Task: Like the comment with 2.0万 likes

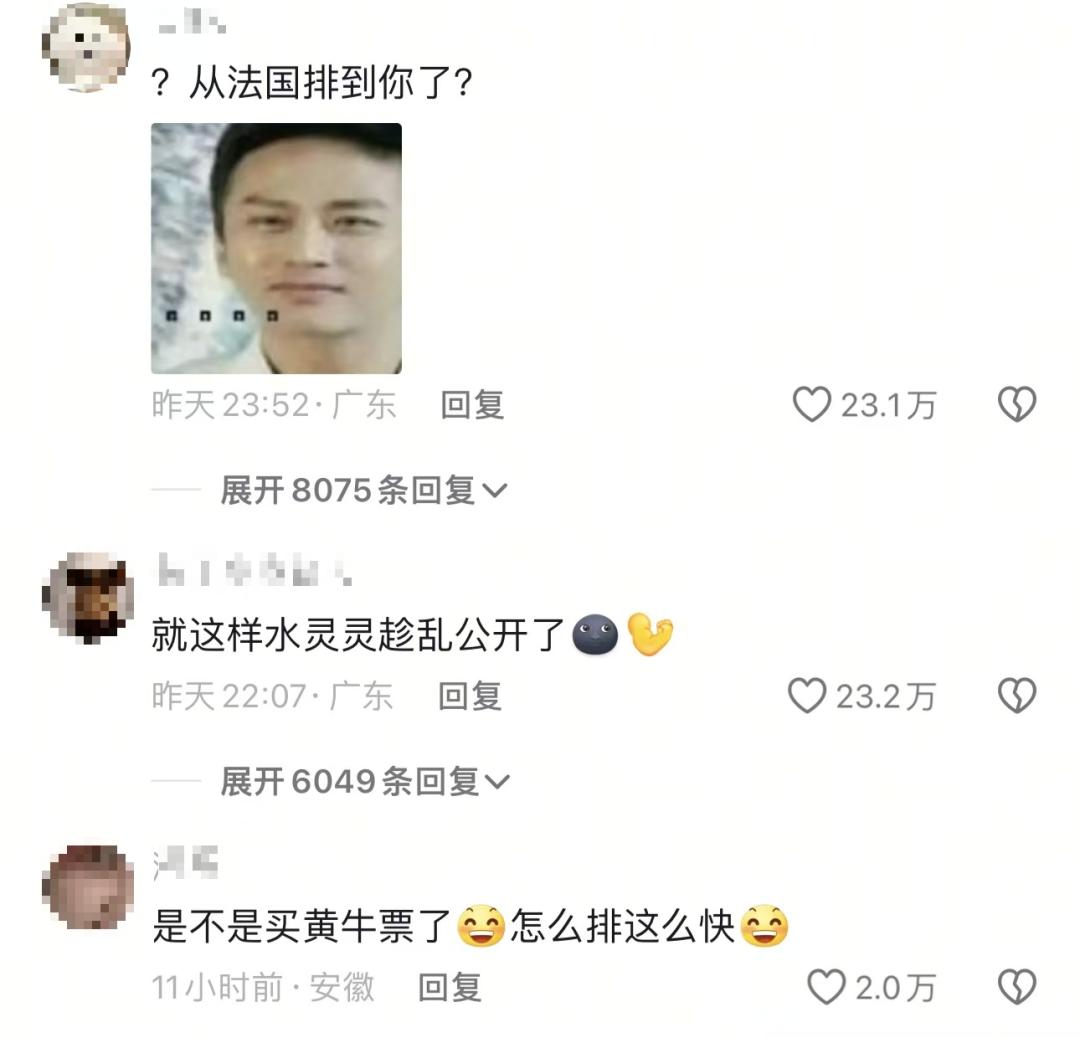Action: tap(826, 988)
